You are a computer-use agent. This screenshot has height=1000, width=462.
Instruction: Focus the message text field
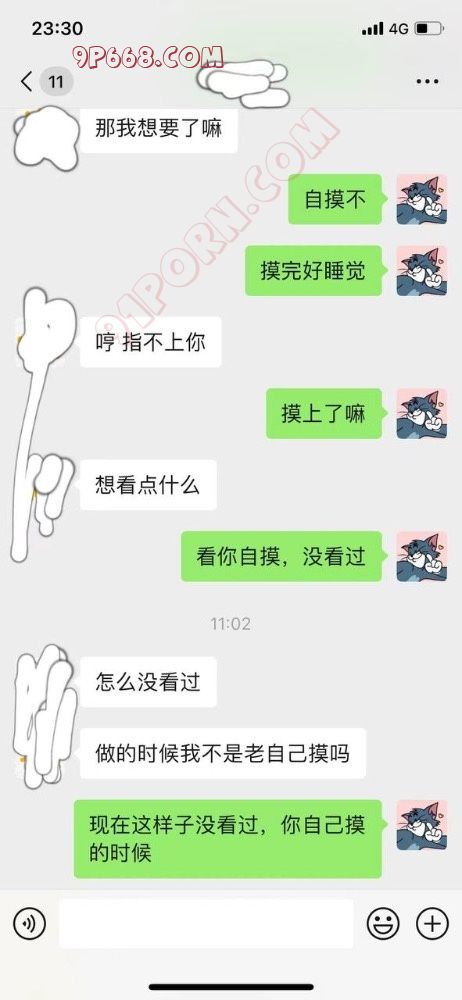[x=206, y=923]
